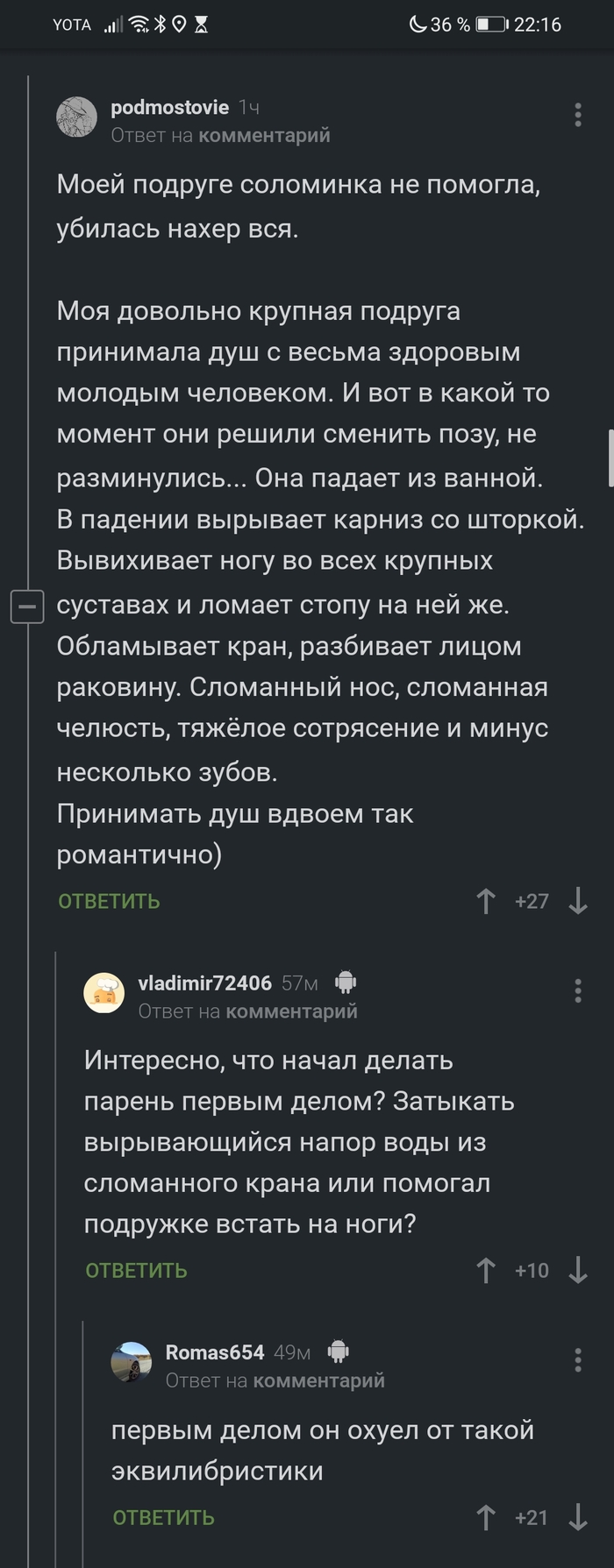Upvote podmostovie's comment with +27
The image size is (614, 1568).
(486, 901)
